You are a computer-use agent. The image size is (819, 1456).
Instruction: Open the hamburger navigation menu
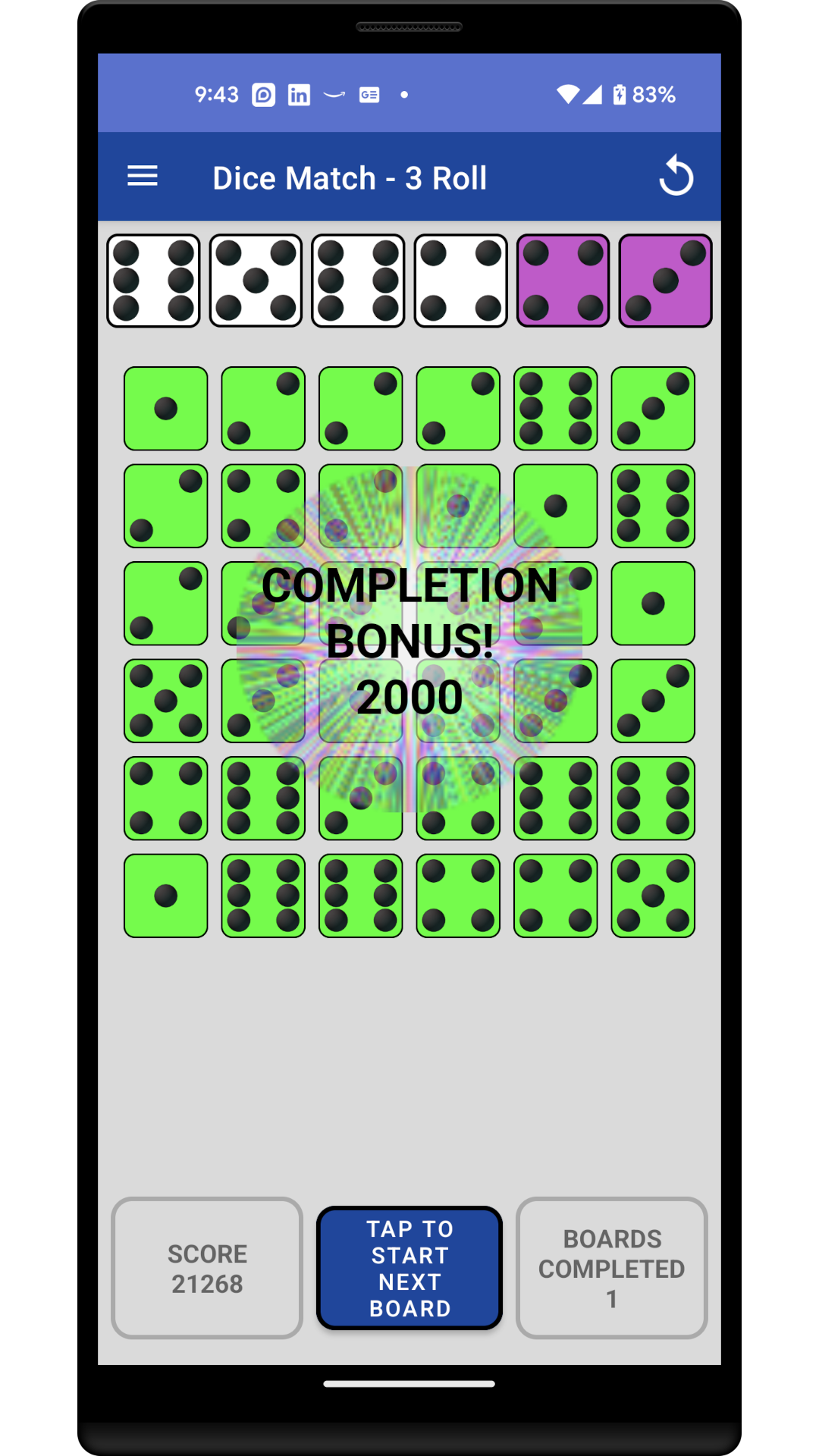coord(143,177)
